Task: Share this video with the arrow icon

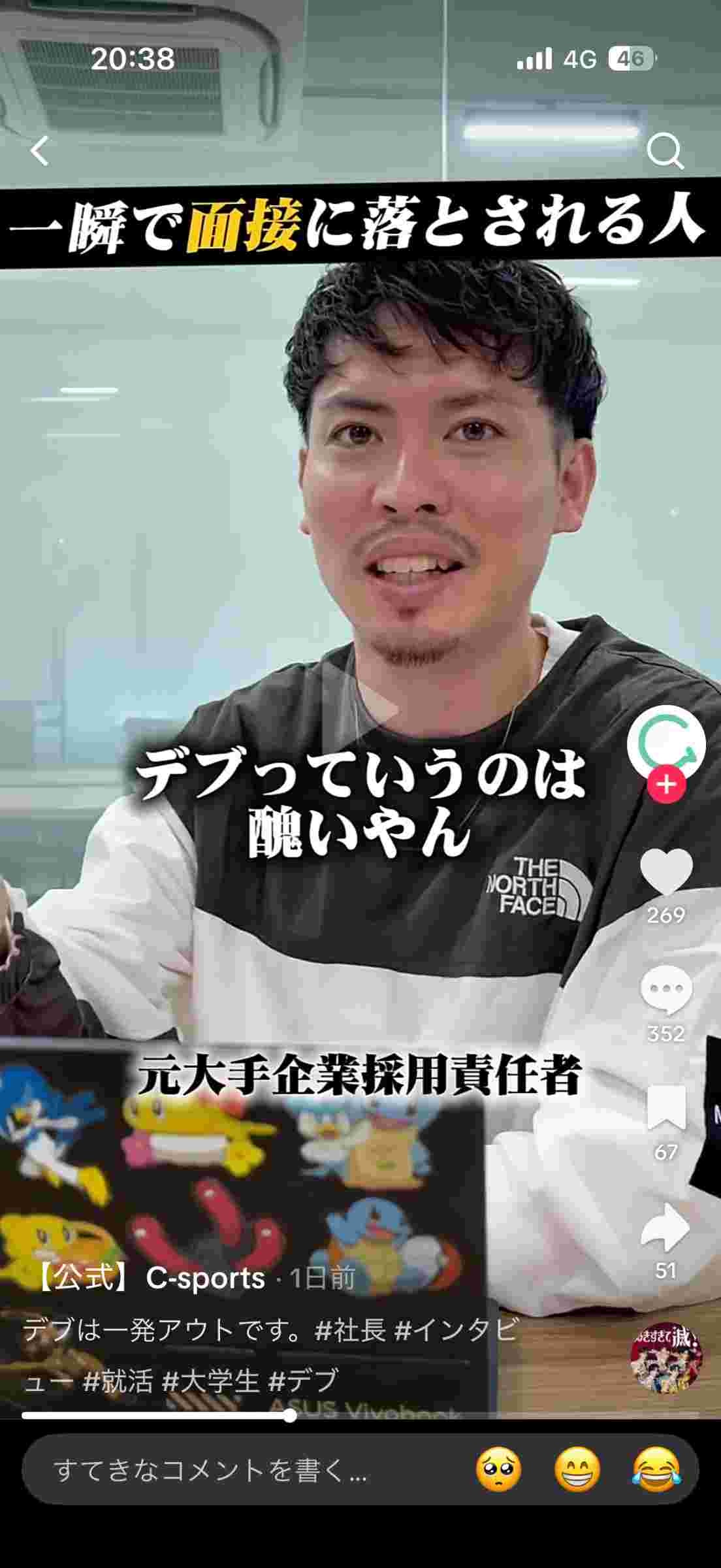Action: pyautogui.click(x=665, y=1227)
